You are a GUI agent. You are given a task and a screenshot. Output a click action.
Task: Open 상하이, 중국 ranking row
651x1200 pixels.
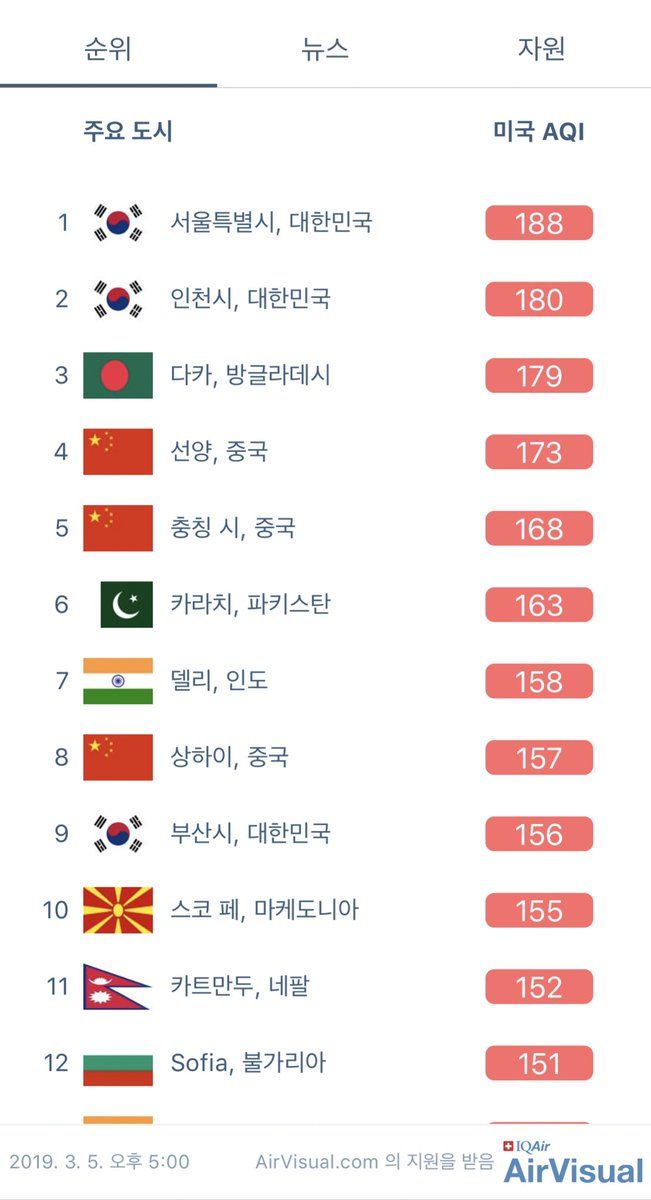point(325,758)
